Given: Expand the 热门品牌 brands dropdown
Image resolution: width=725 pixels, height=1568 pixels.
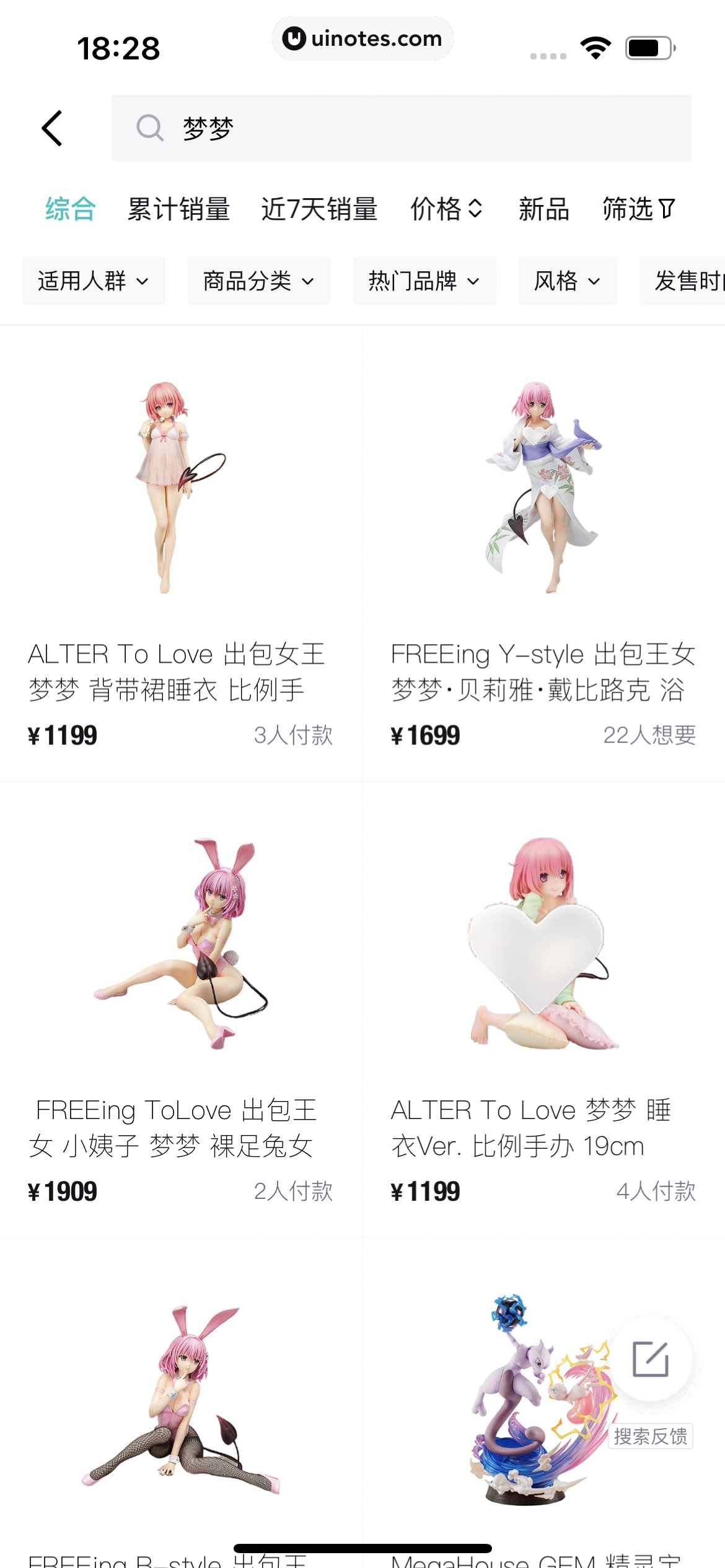Looking at the screenshot, I should 424,281.
